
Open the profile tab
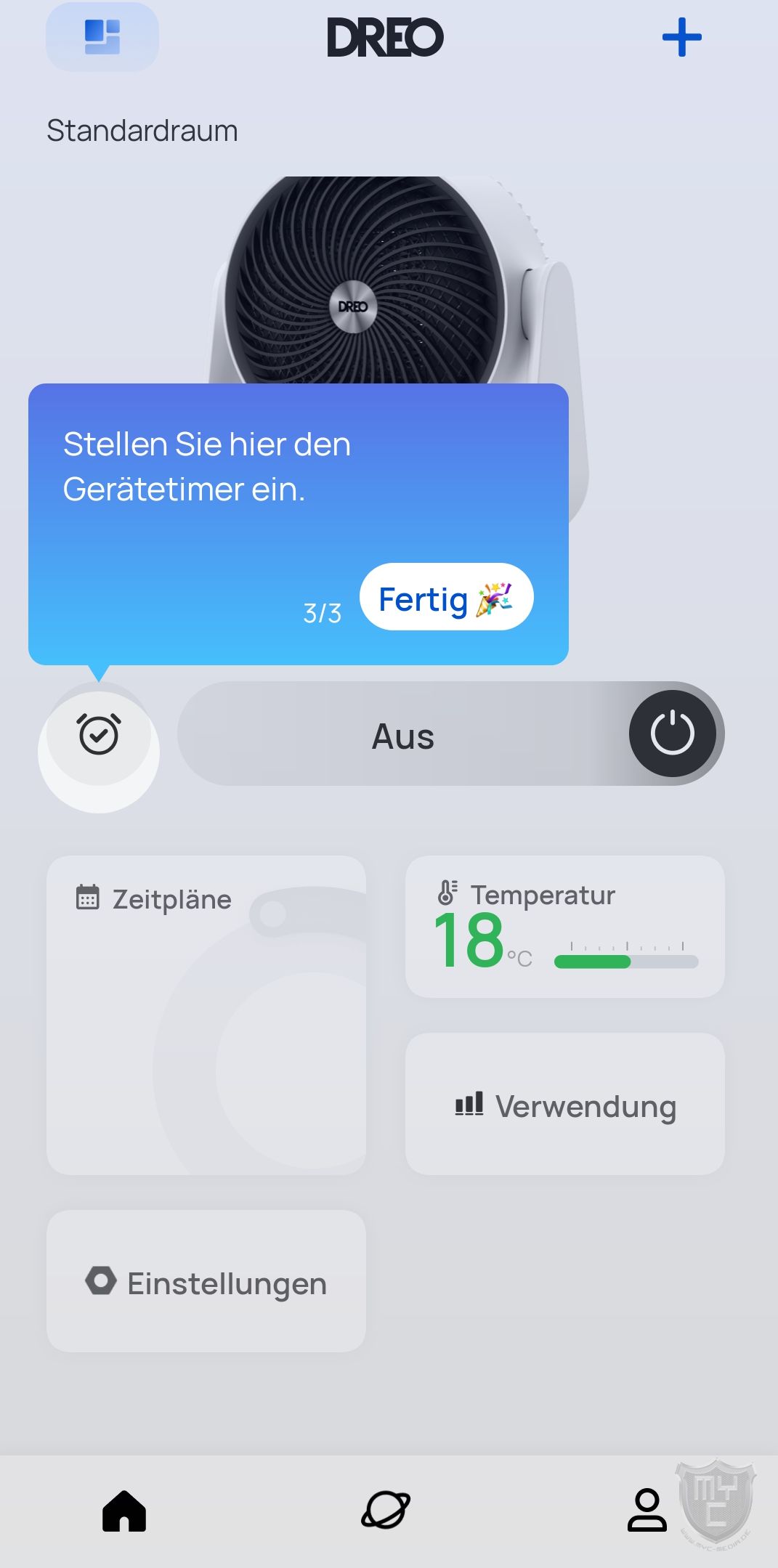point(647,1511)
